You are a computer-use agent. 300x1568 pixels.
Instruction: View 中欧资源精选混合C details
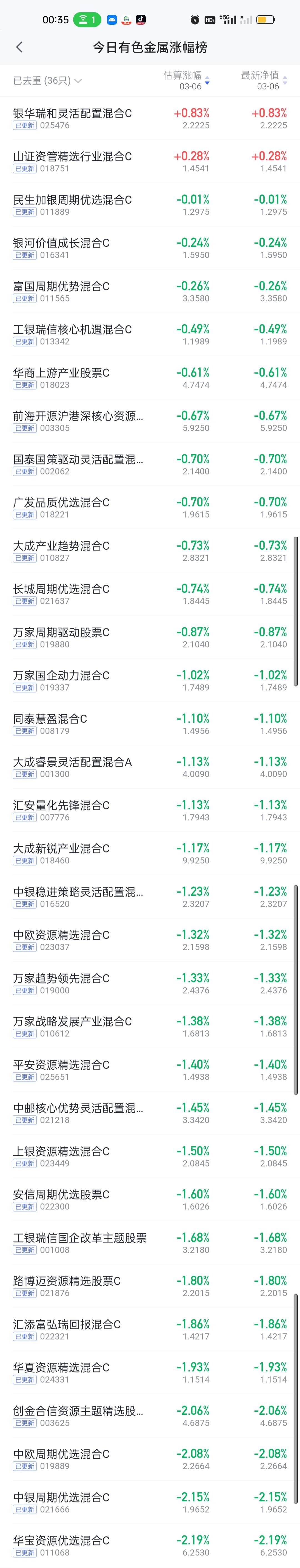click(150, 940)
